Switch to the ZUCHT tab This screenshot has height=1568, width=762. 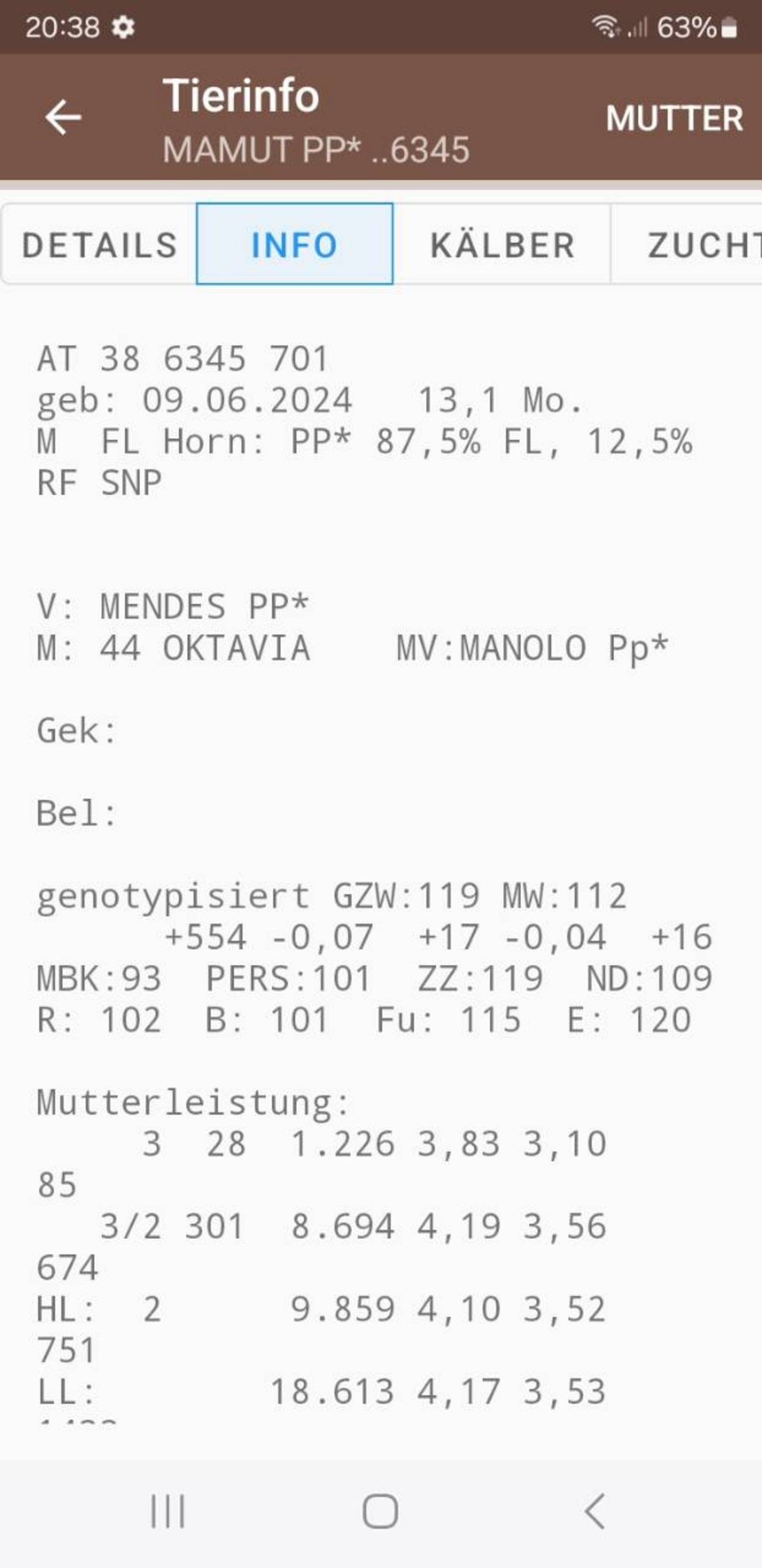pos(686,245)
